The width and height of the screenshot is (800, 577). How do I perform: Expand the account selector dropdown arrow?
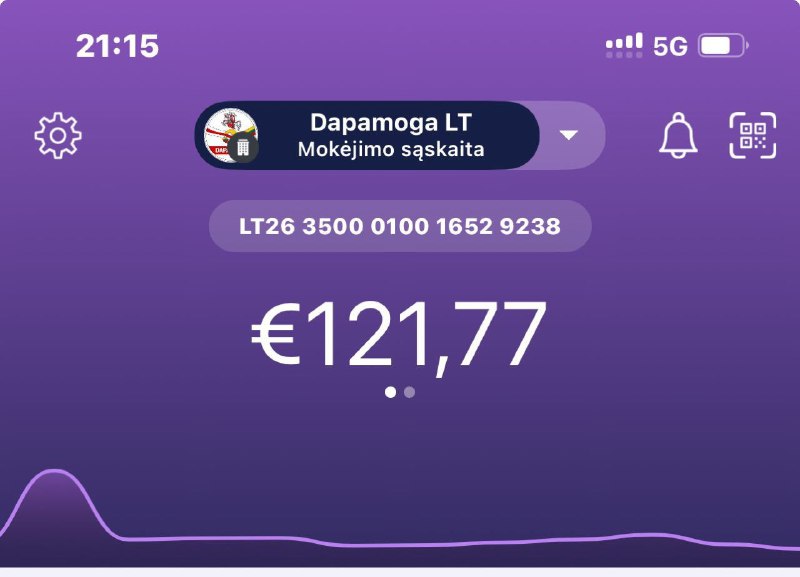[569, 135]
